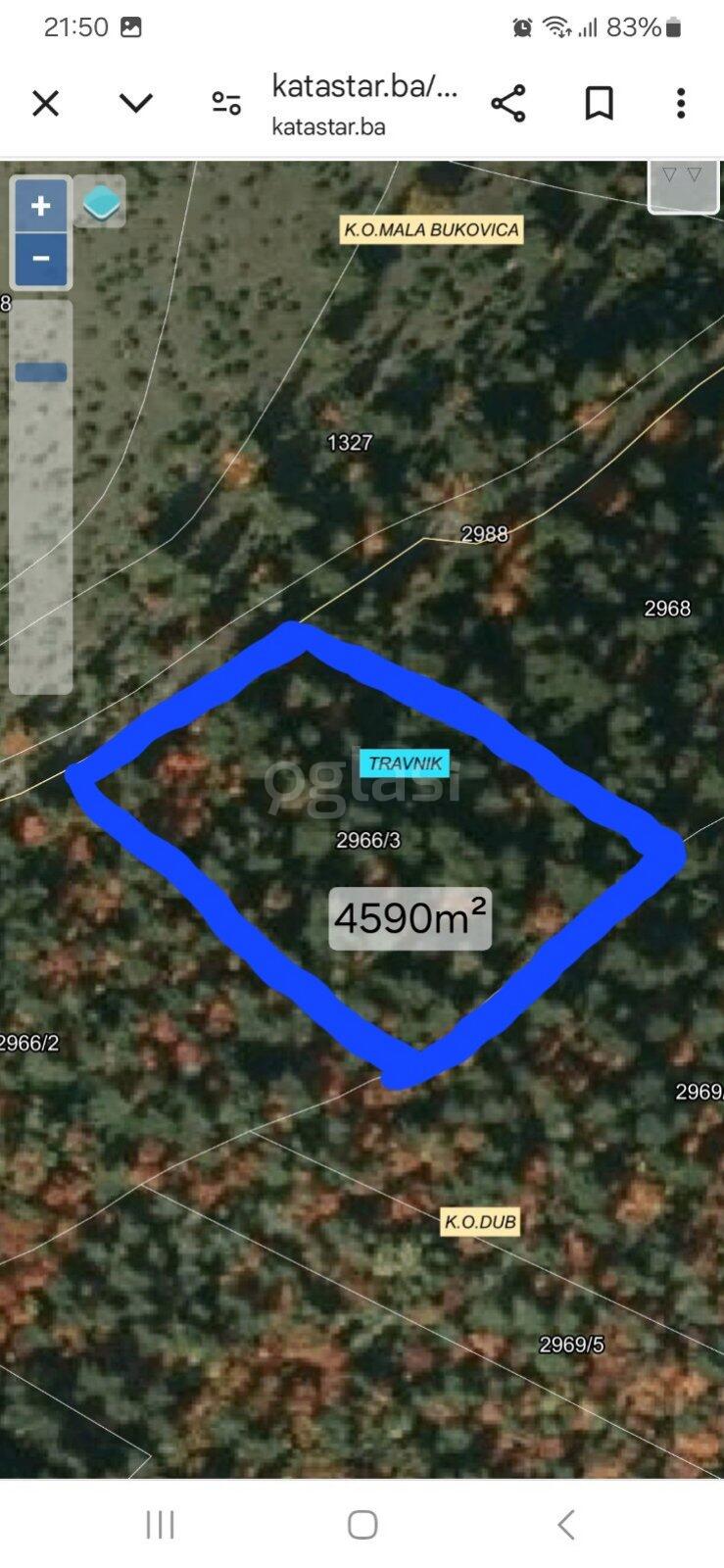Zoom out of the map with minus
This screenshot has height=1568, width=724.
click(x=41, y=259)
